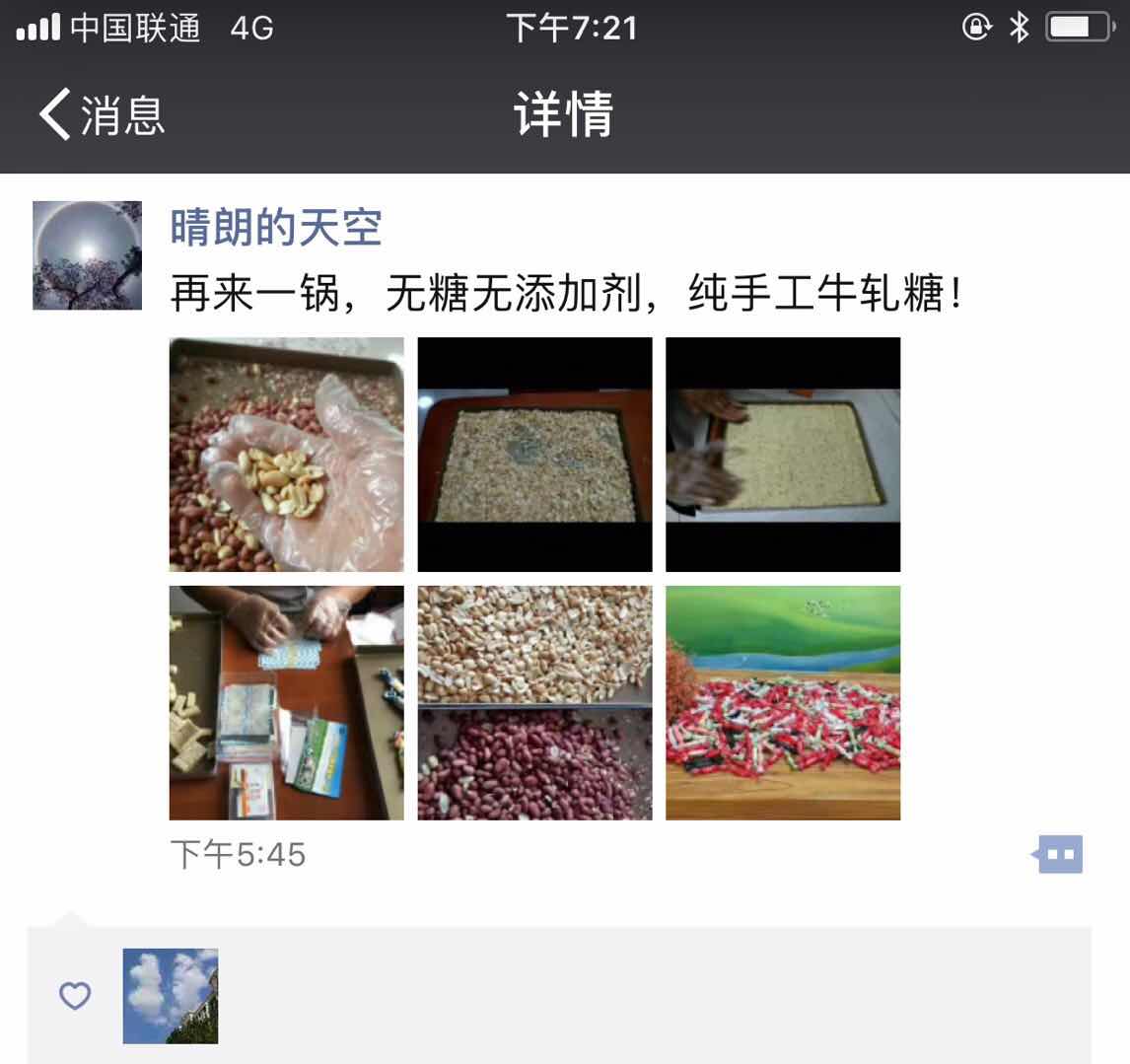Tap the username 晴朗的天空
The image size is (1130, 1064).
pos(276,228)
